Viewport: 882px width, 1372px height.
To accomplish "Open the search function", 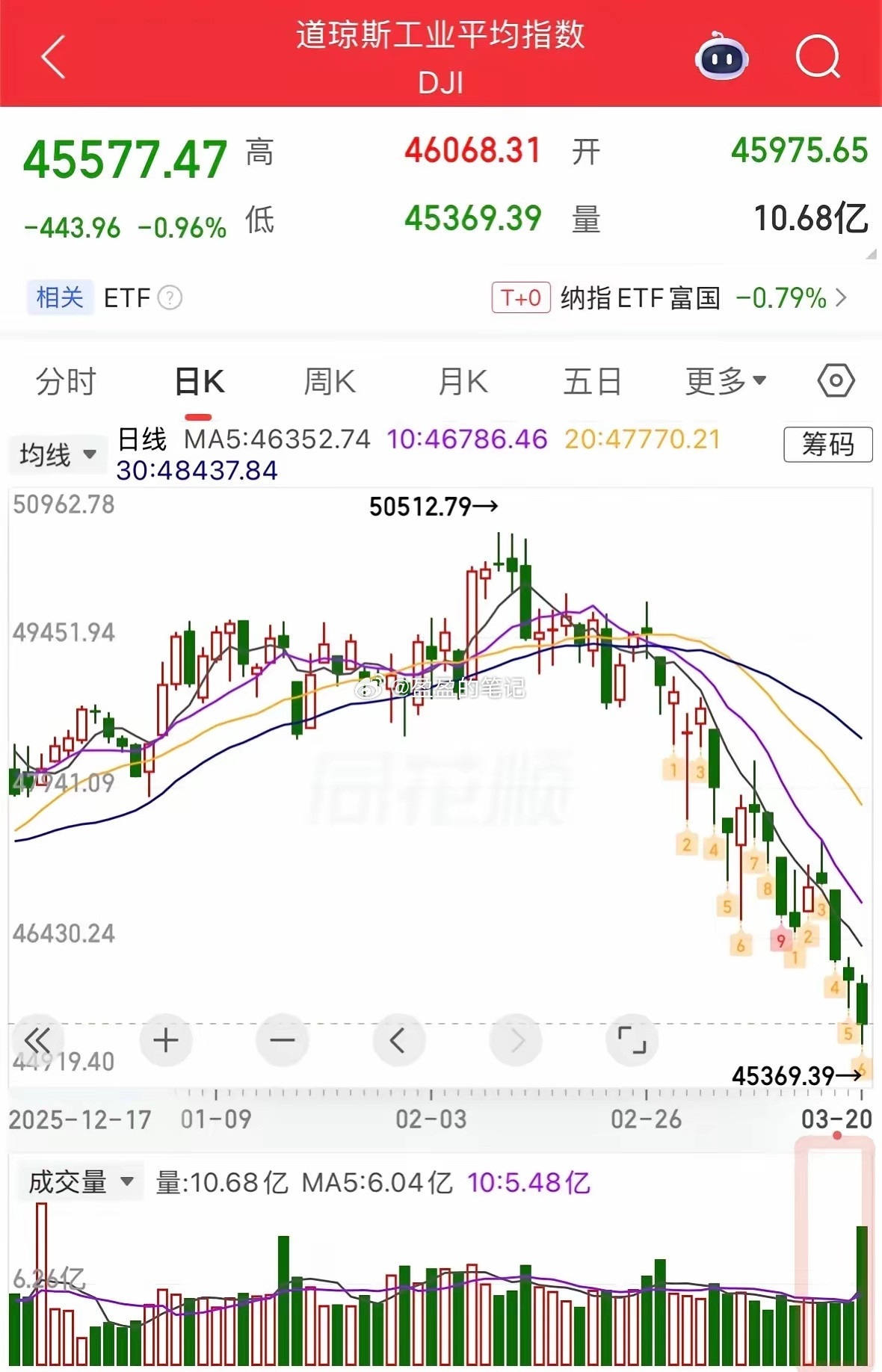I will click(818, 58).
